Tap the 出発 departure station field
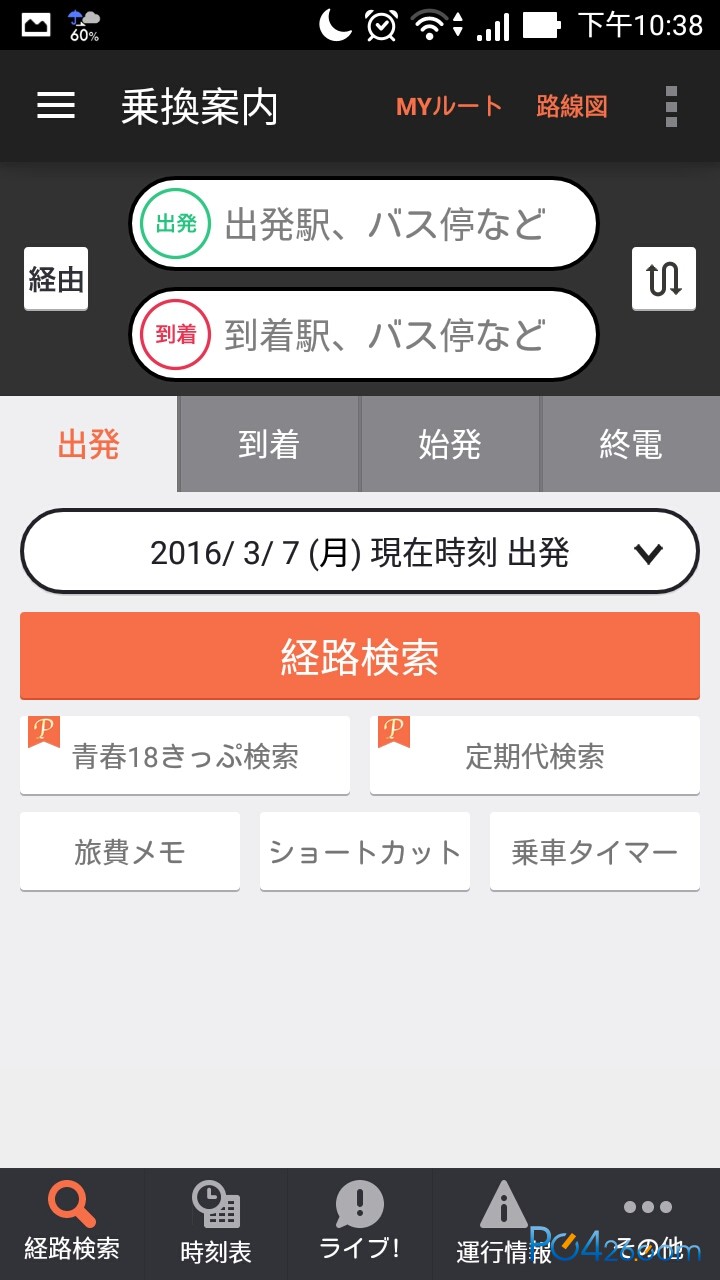Screen dimensions: 720x1280 click(x=364, y=224)
